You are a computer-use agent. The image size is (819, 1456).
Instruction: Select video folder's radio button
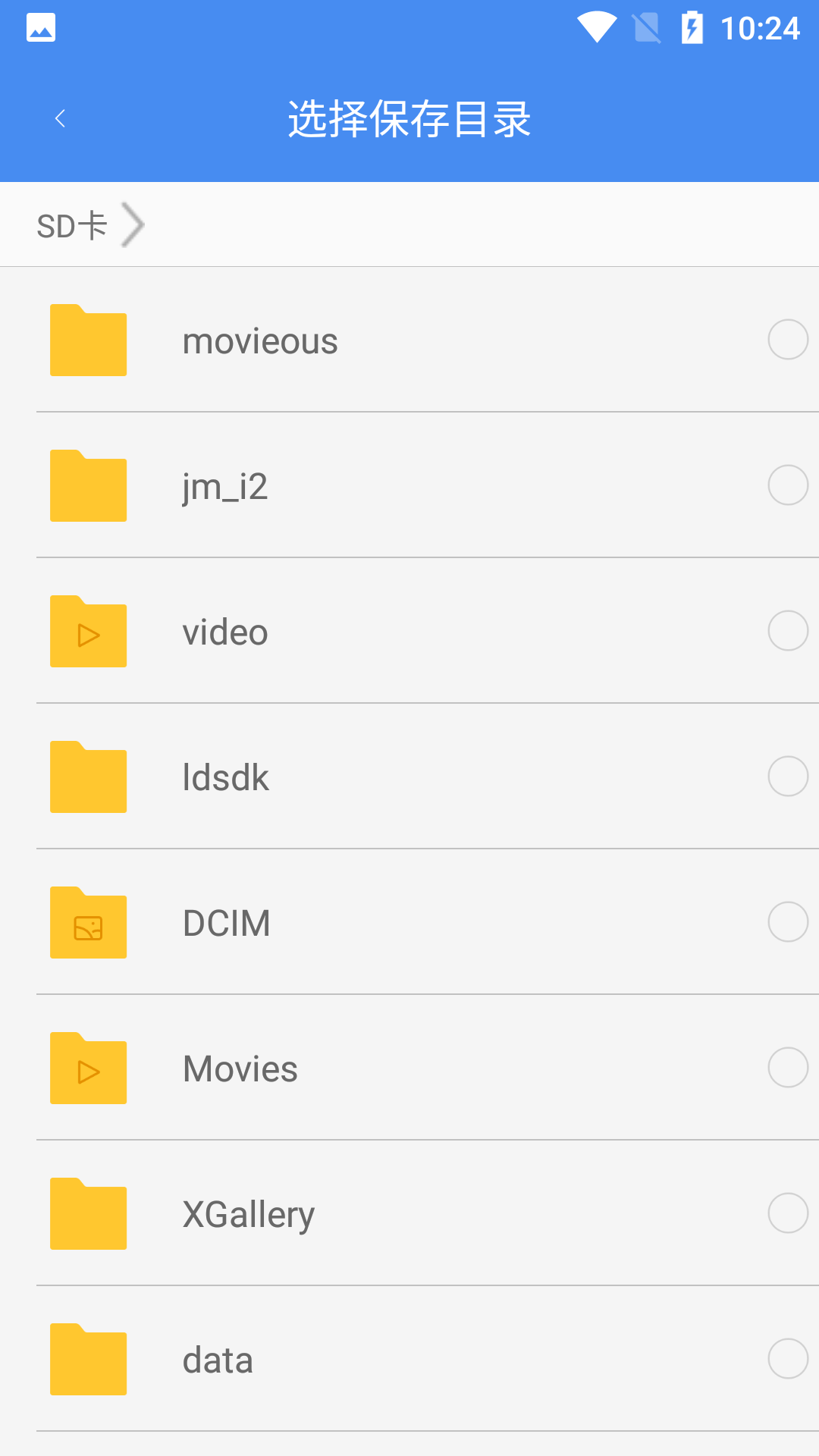788,630
